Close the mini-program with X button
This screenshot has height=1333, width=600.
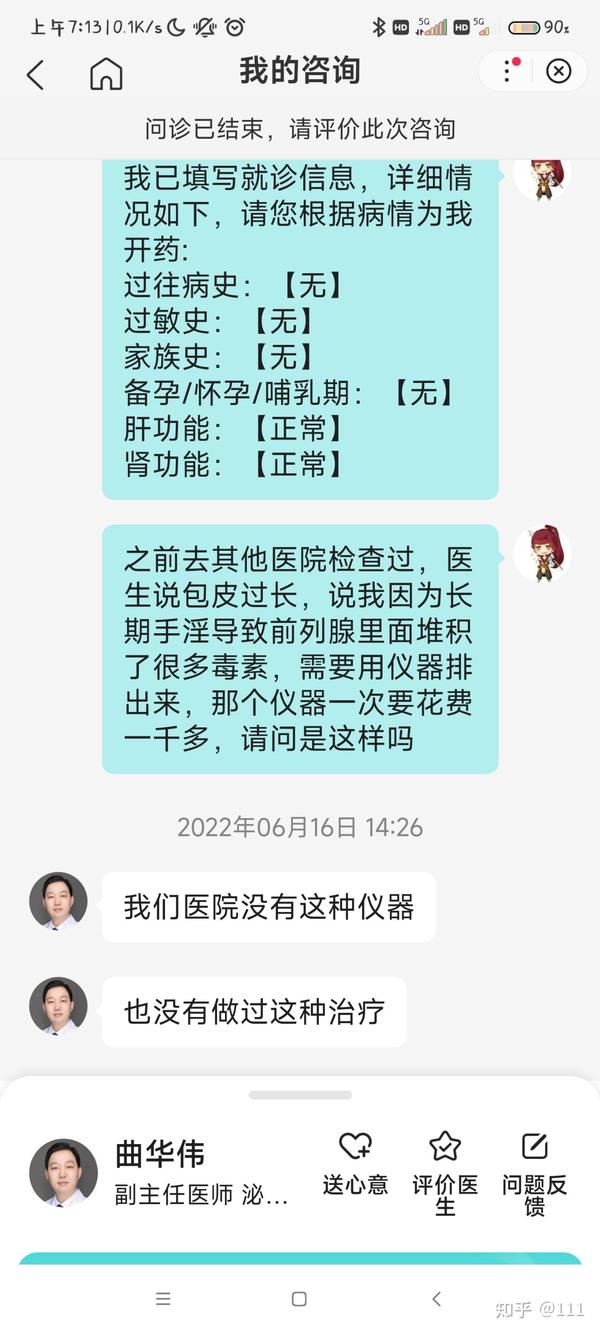(x=559, y=71)
